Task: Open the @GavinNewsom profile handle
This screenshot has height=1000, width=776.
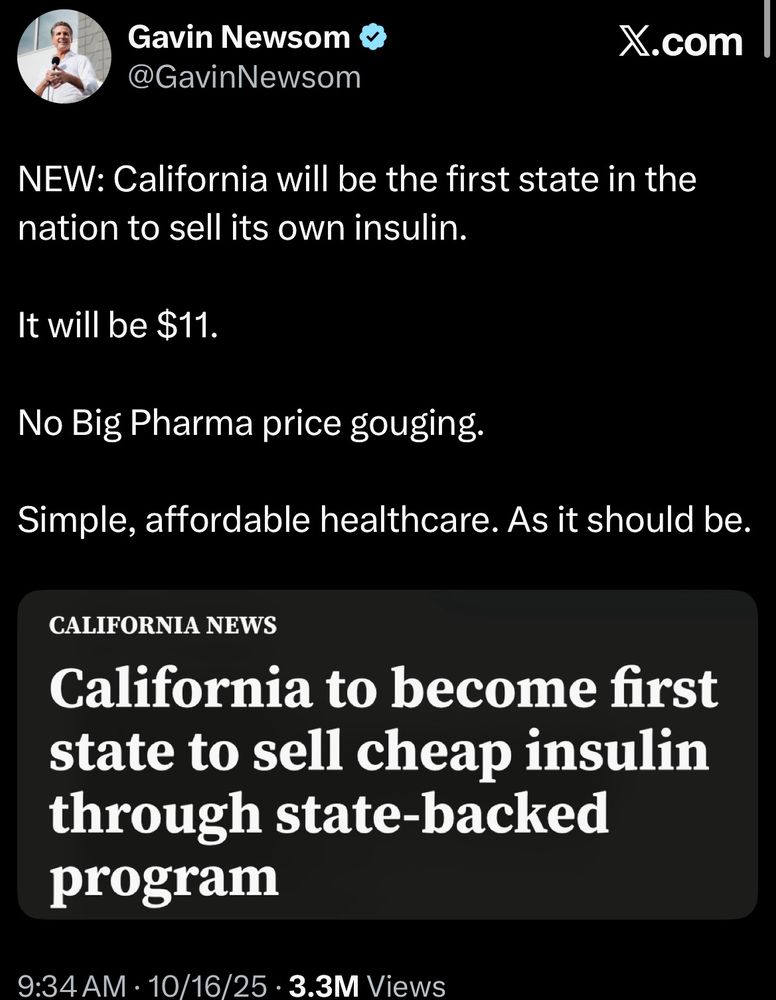Action: coord(244,77)
